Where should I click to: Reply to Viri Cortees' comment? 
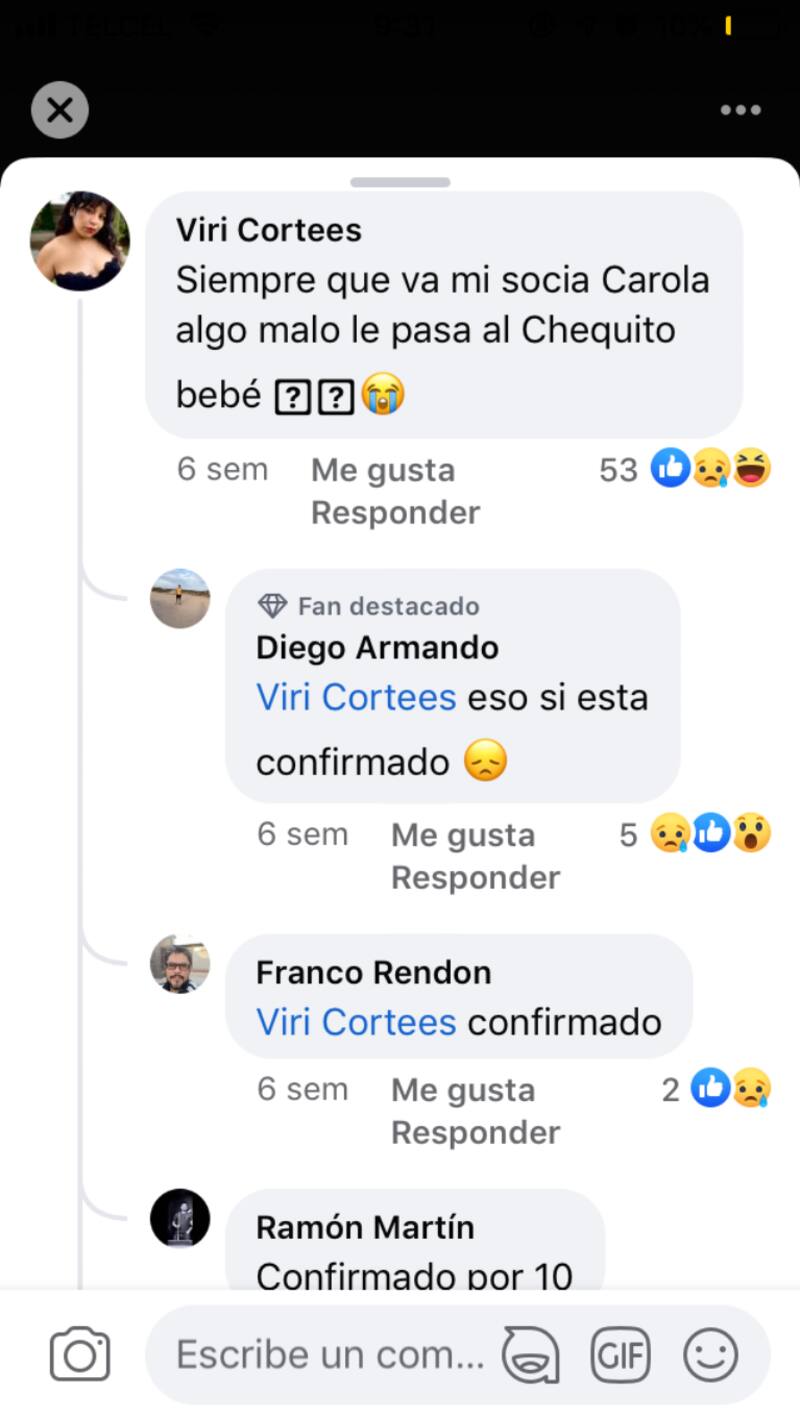click(395, 513)
